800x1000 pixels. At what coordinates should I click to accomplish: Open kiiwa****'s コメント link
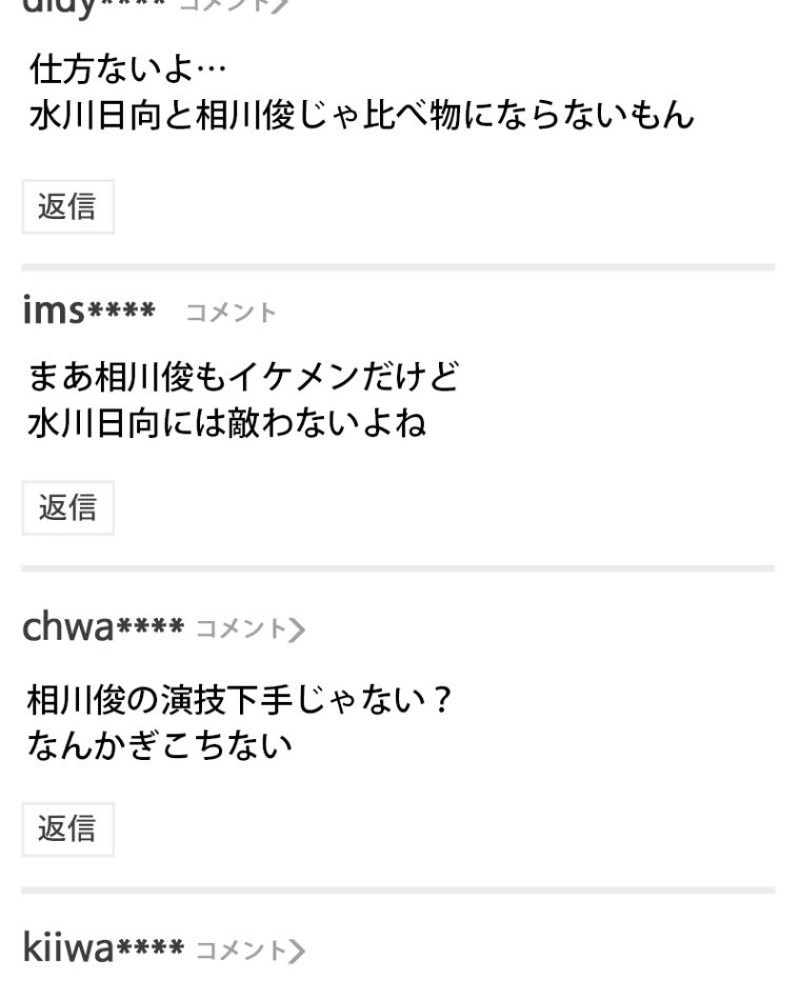pos(249,949)
